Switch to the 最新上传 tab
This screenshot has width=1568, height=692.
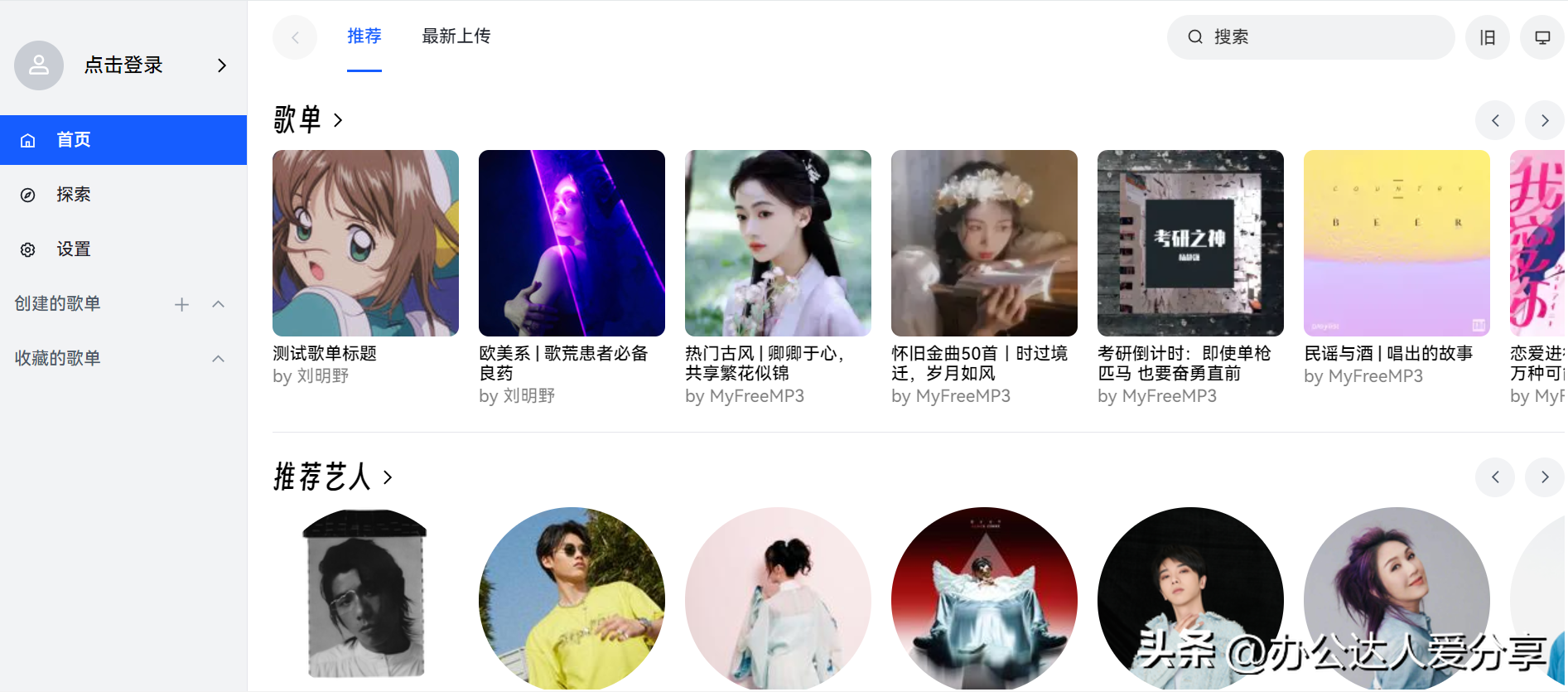click(x=456, y=36)
